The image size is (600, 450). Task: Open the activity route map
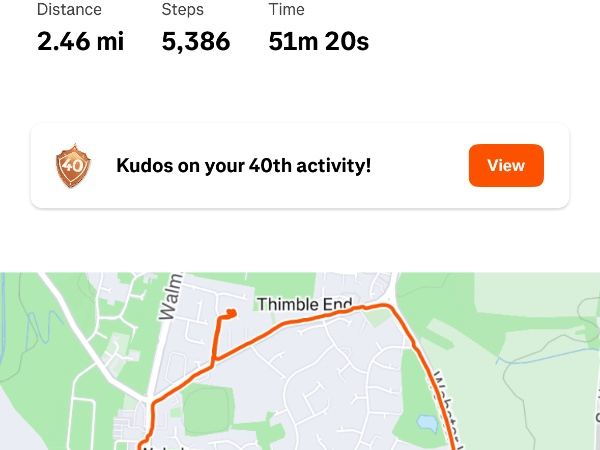point(300,370)
